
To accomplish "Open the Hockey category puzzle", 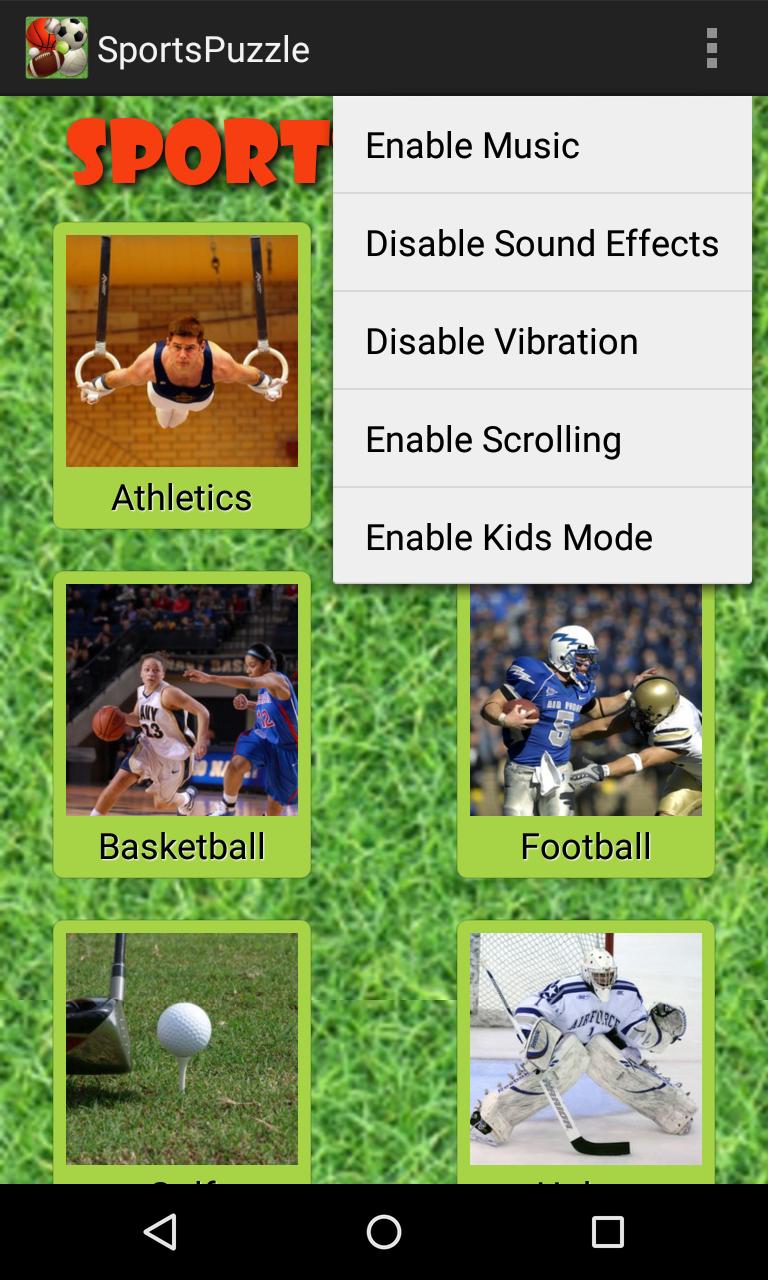I will [585, 1049].
